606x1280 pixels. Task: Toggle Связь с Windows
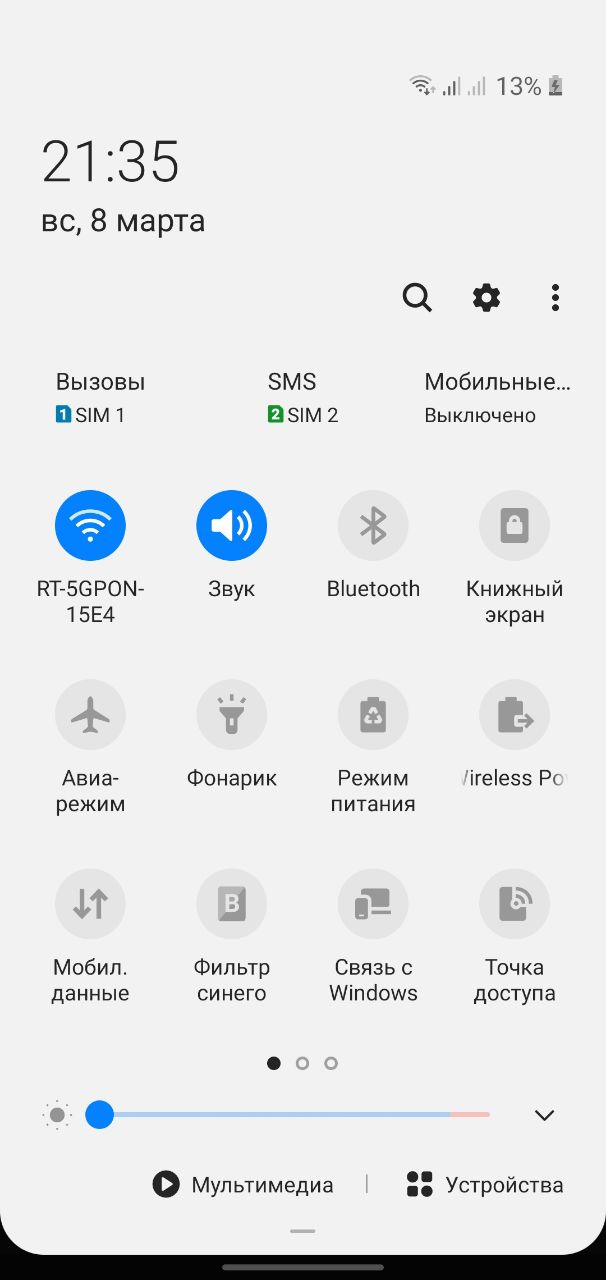(x=373, y=903)
